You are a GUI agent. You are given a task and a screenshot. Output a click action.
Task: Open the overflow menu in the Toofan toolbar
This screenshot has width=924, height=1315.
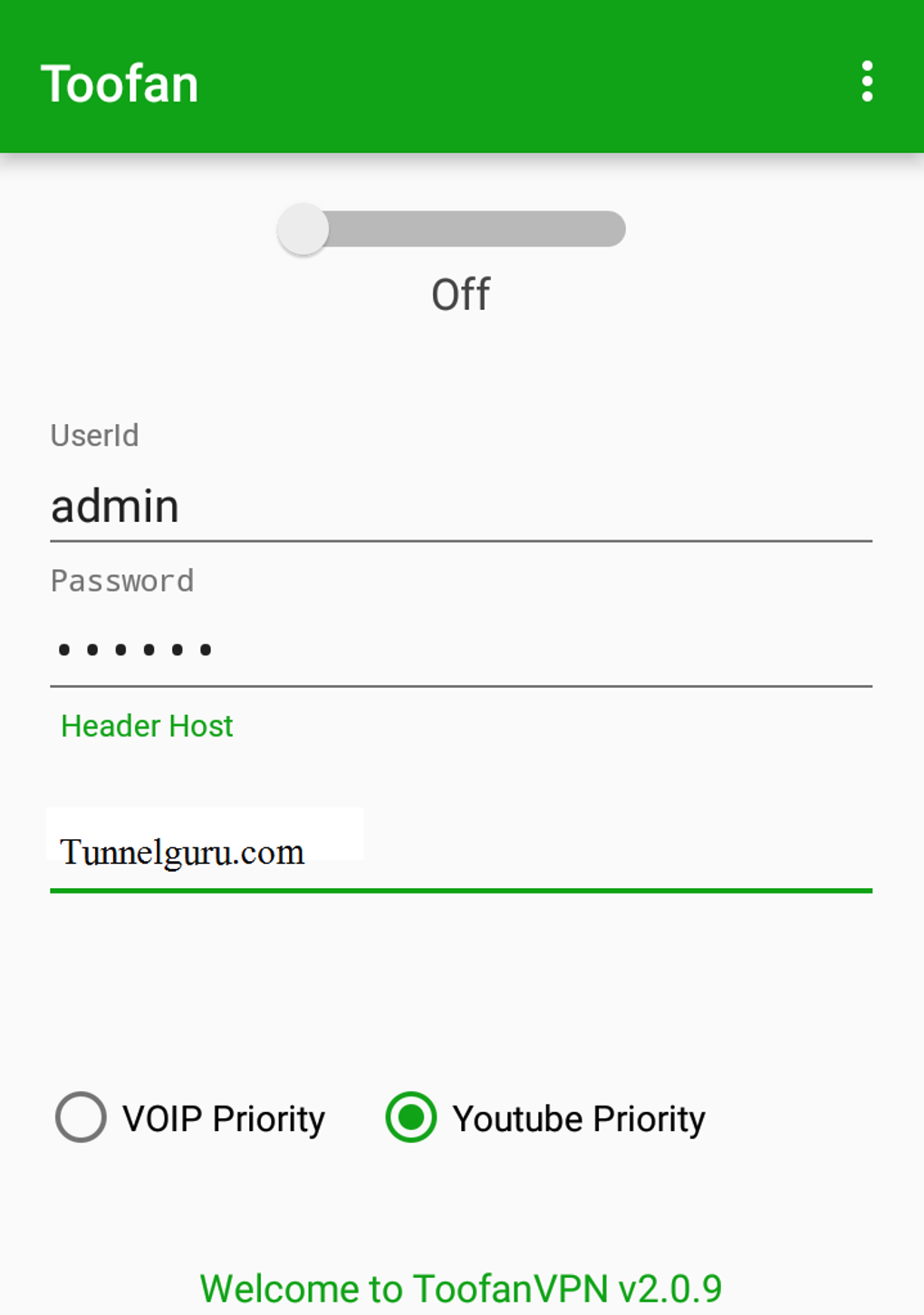(x=866, y=80)
